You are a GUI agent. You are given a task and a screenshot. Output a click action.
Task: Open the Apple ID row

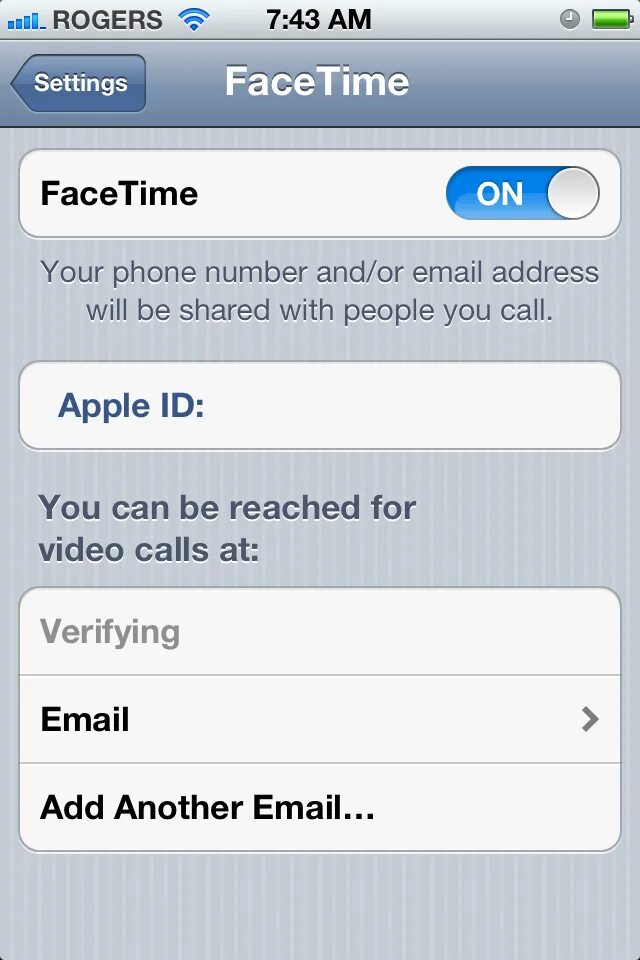tap(320, 406)
